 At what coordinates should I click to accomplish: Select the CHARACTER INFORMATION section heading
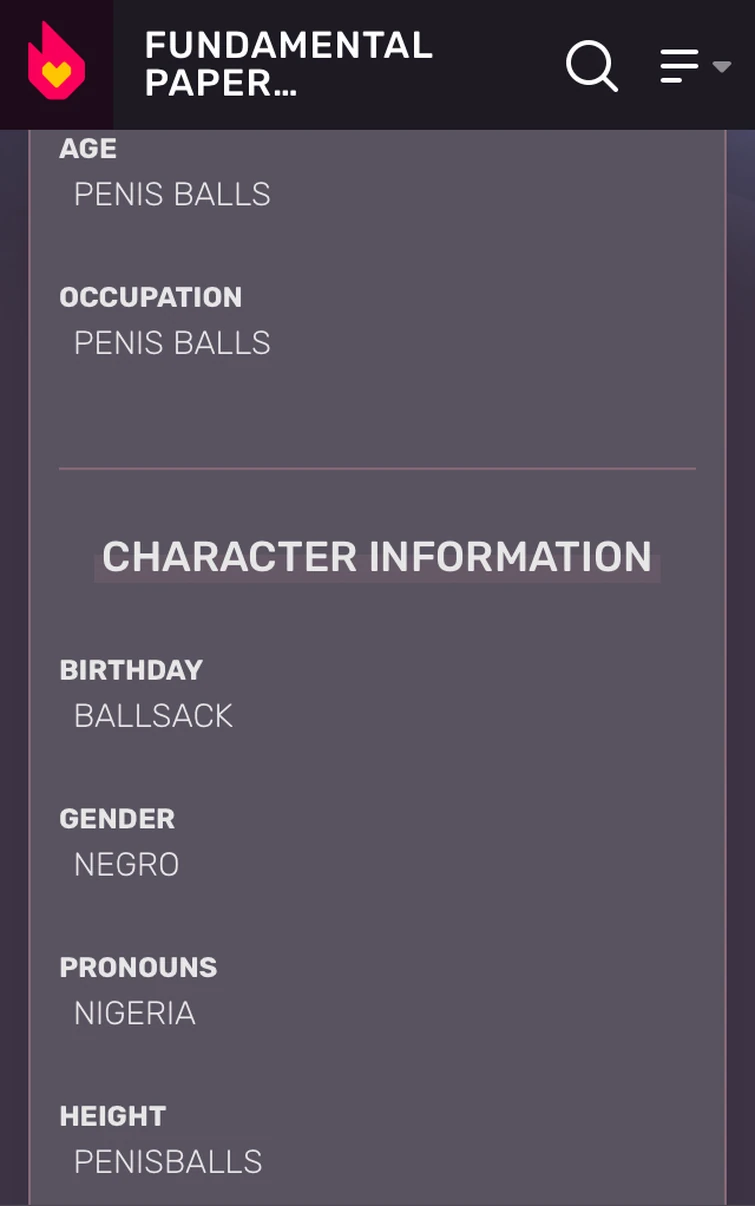point(377,557)
